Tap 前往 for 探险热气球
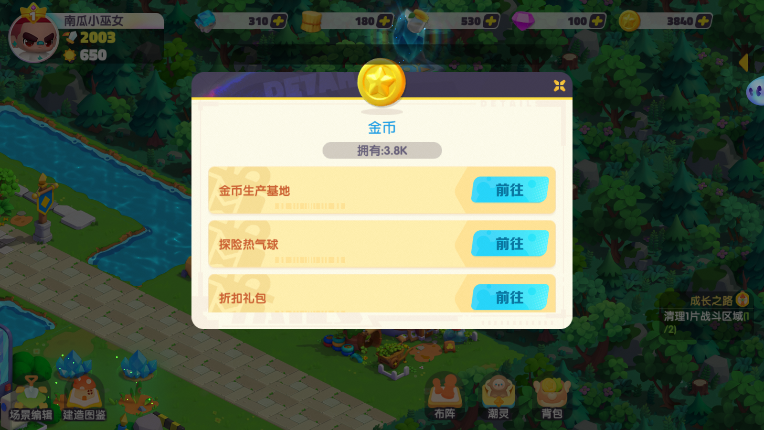 (509, 244)
